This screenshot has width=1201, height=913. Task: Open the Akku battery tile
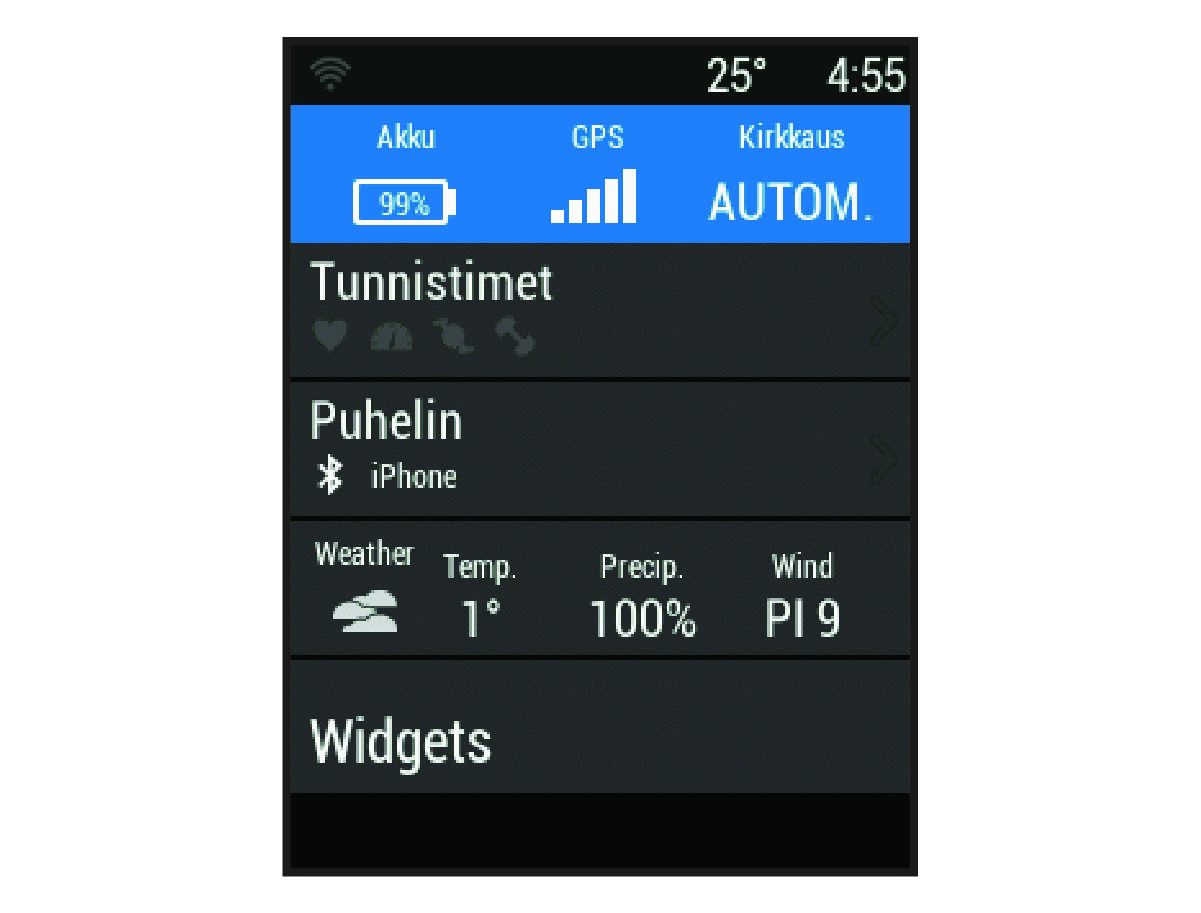405,176
